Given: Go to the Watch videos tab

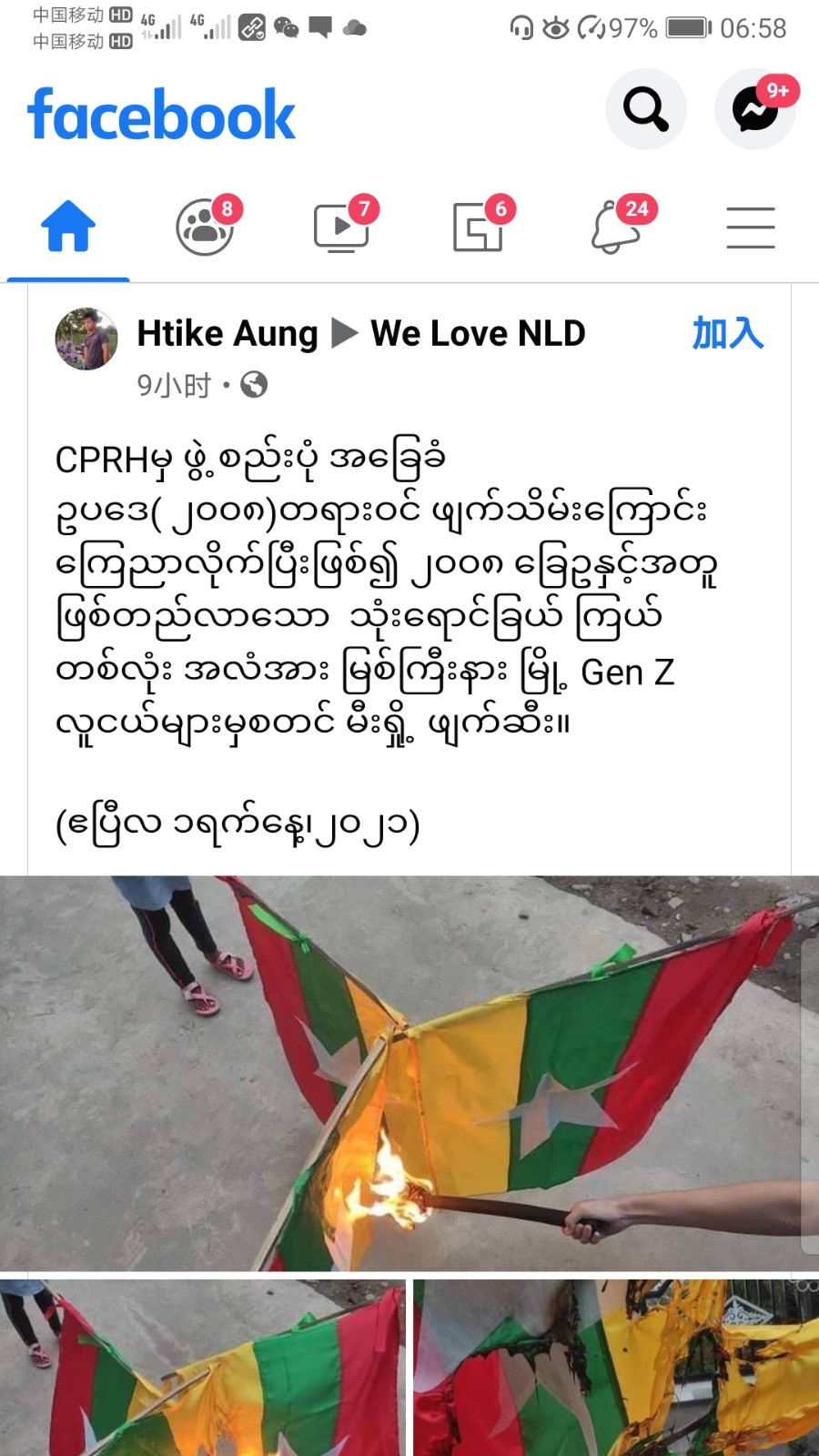Looking at the screenshot, I should point(341,227).
